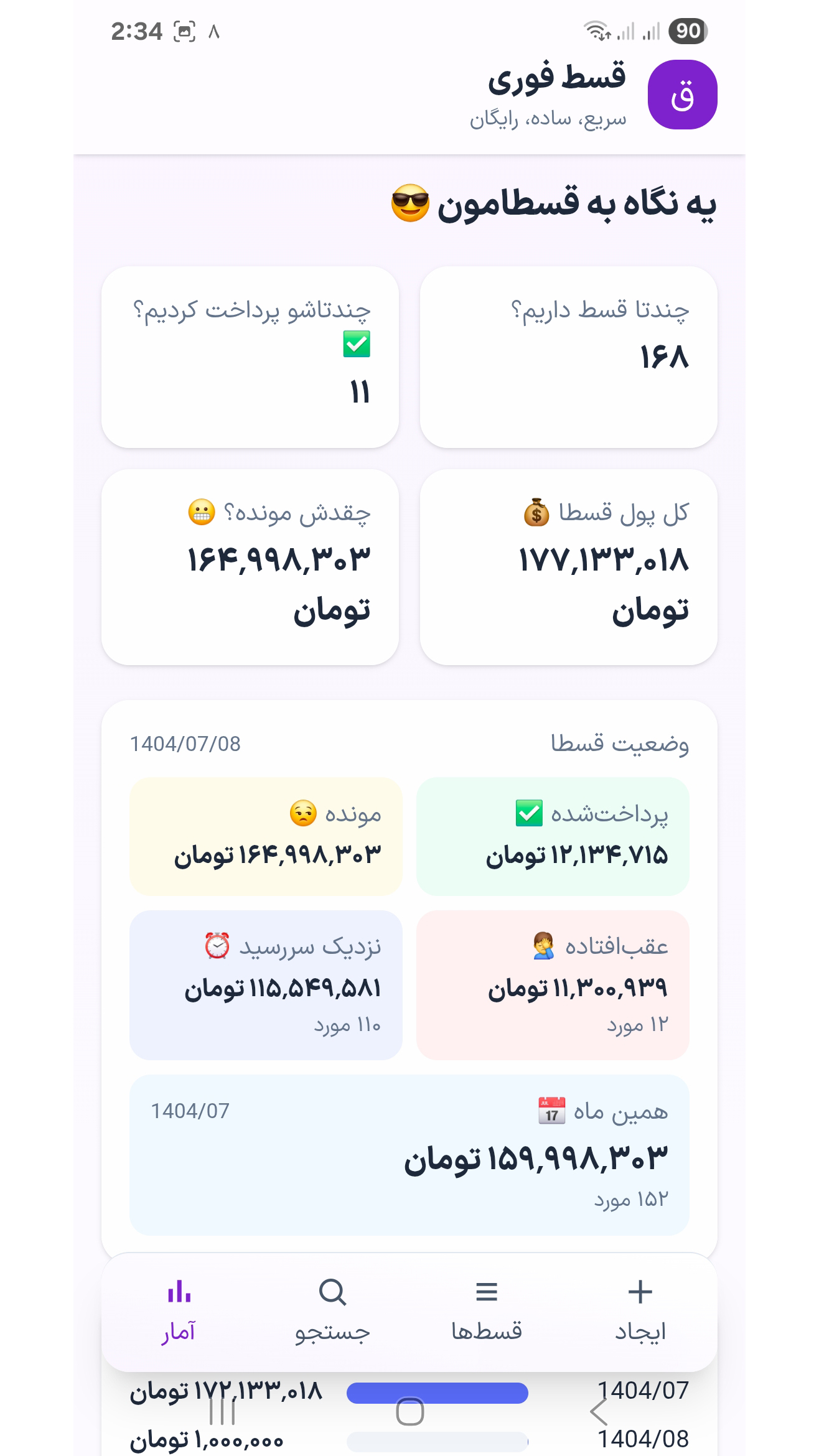This screenshot has height=1456, width=819.
Task: Open the جستجو tab
Action: tap(332, 1310)
